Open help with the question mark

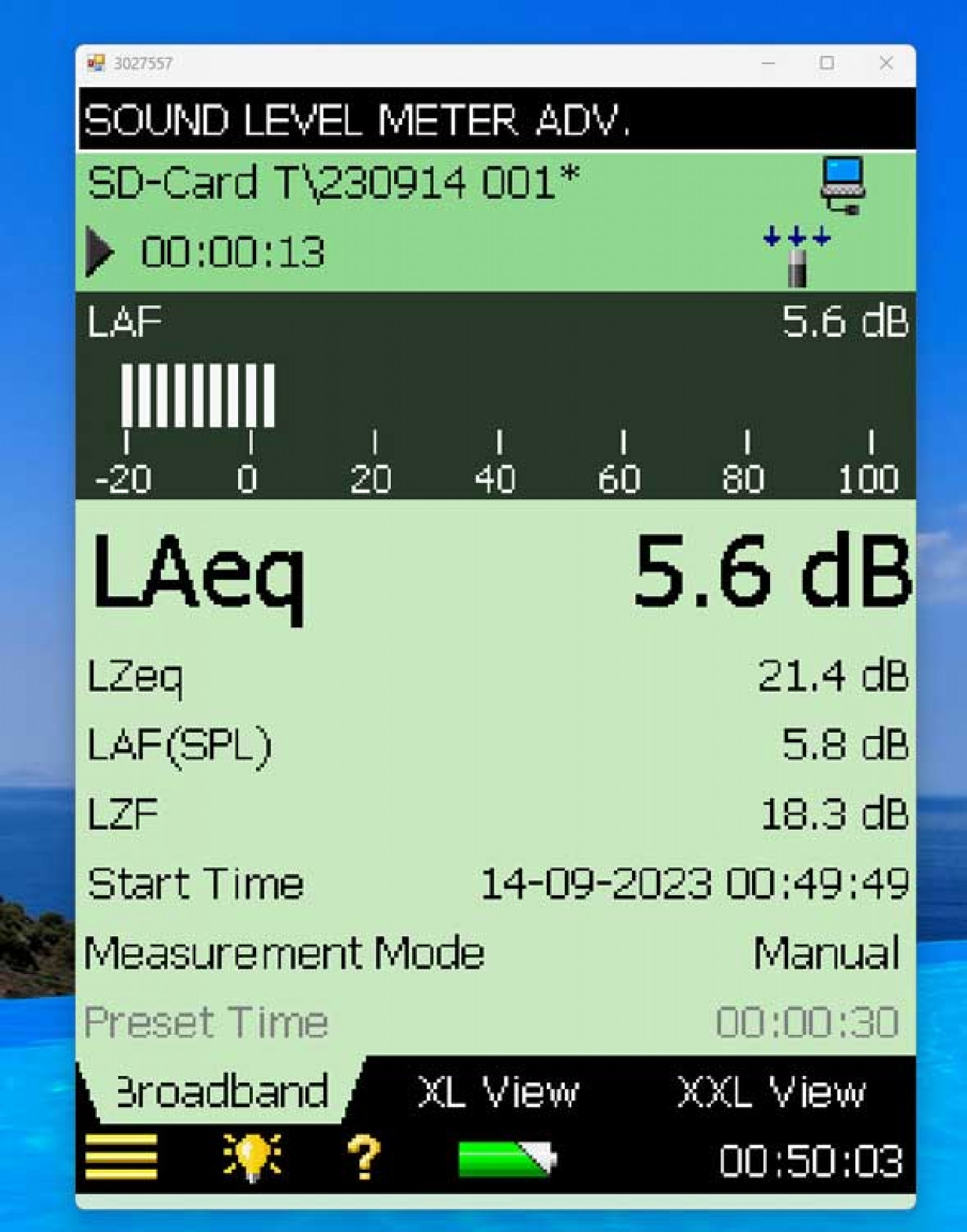(363, 1156)
